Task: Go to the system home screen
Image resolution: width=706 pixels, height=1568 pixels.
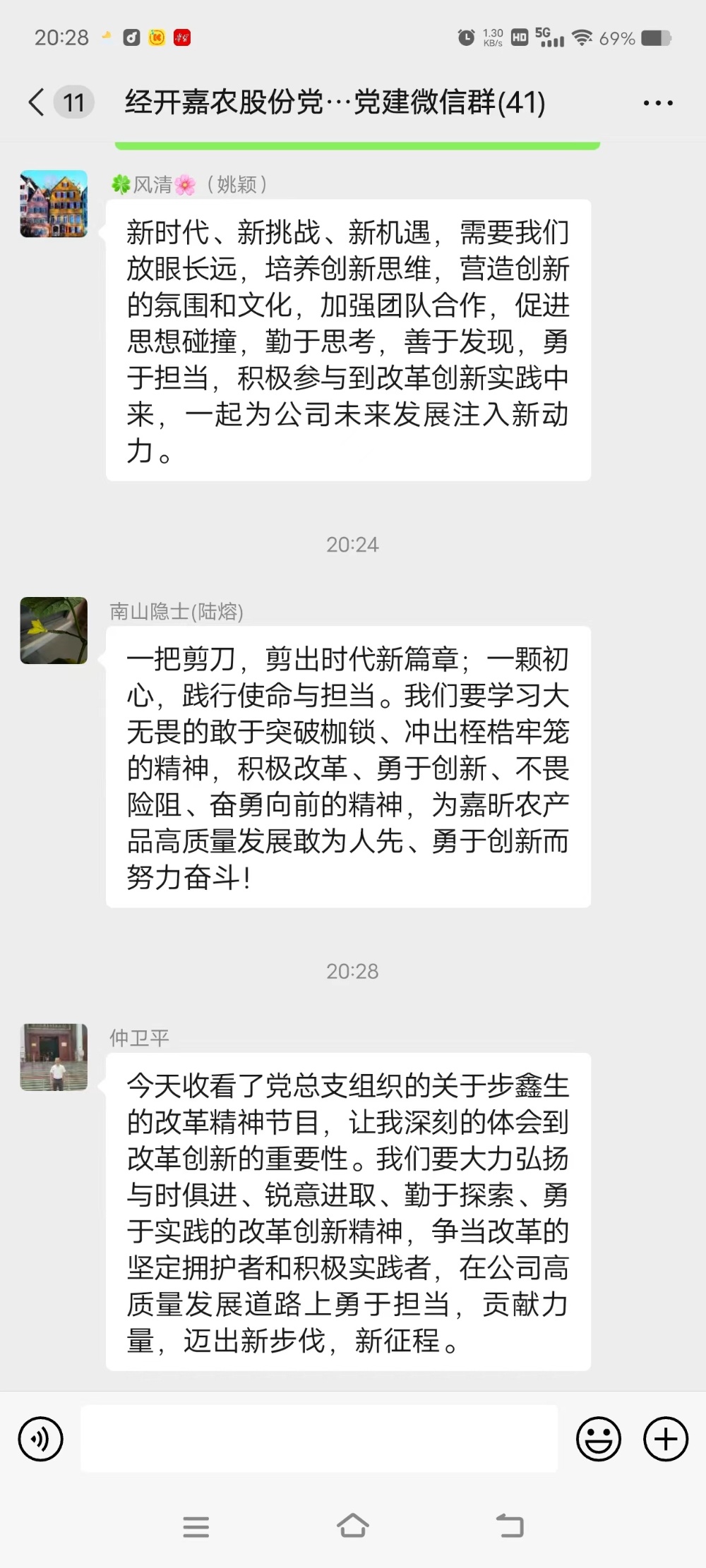Action: [353, 1526]
